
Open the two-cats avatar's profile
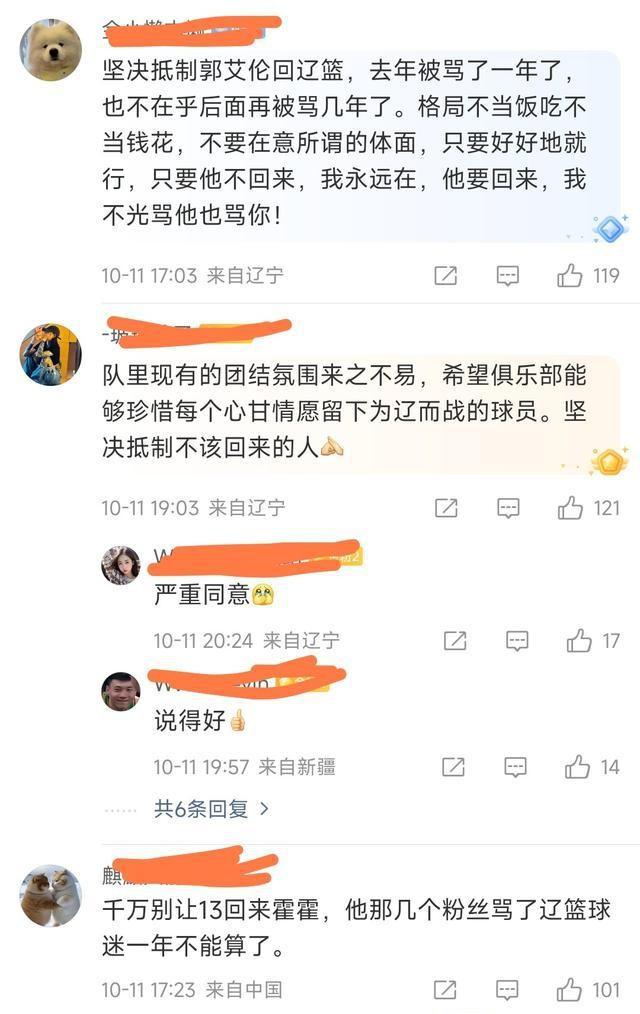pos(50,896)
